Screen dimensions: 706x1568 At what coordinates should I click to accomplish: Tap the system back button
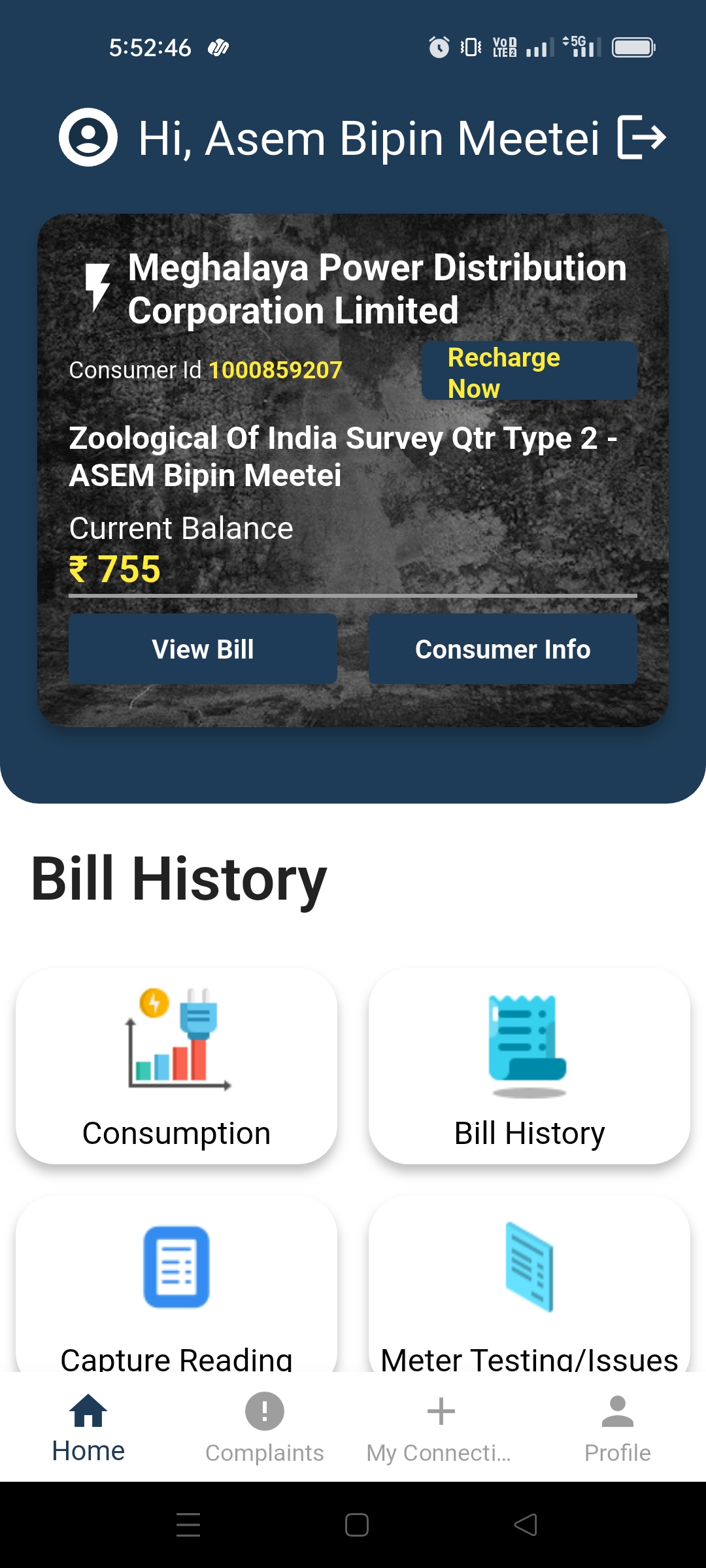click(526, 1525)
